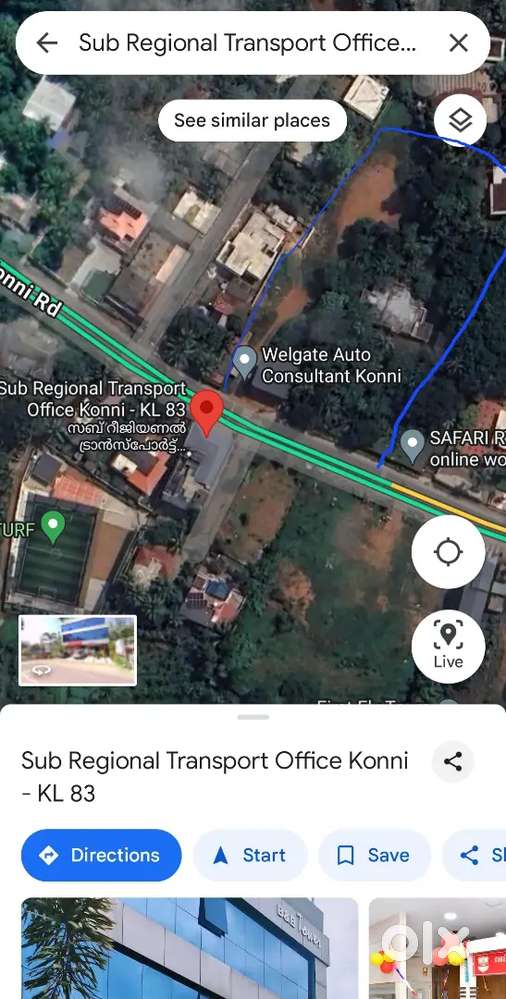Save this place to a list
This screenshot has height=999, width=506.
[x=374, y=855]
